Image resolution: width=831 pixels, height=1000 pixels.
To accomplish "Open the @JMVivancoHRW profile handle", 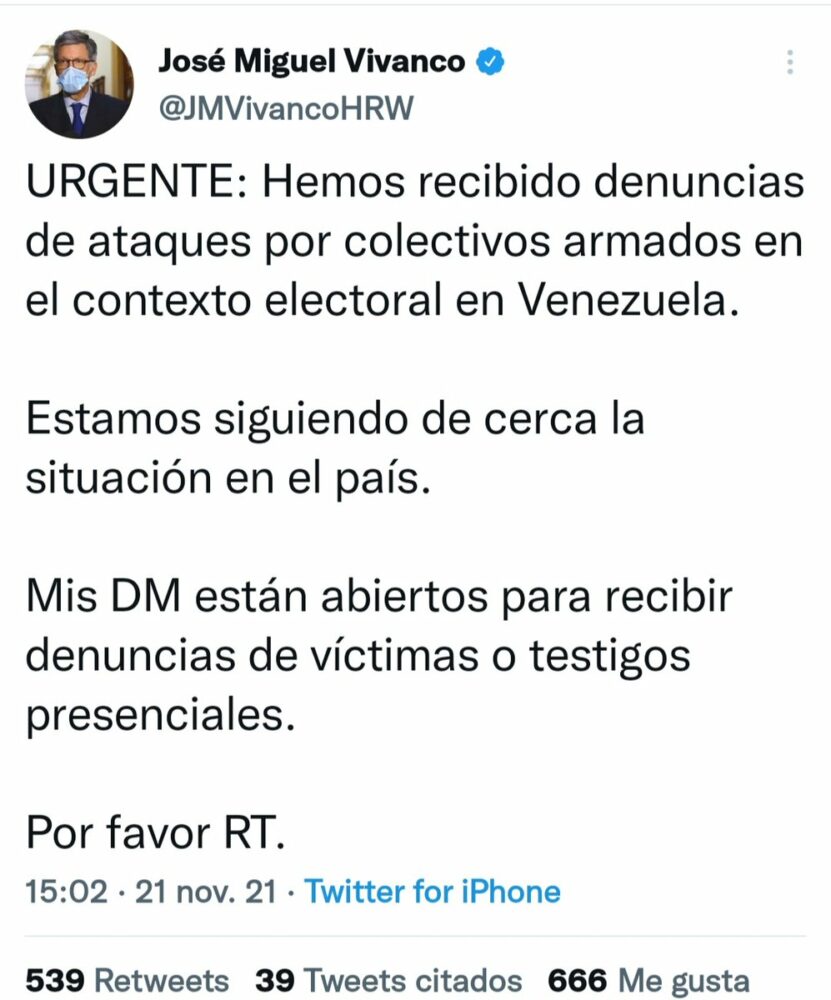I will pyautogui.click(x=285, y=110).
